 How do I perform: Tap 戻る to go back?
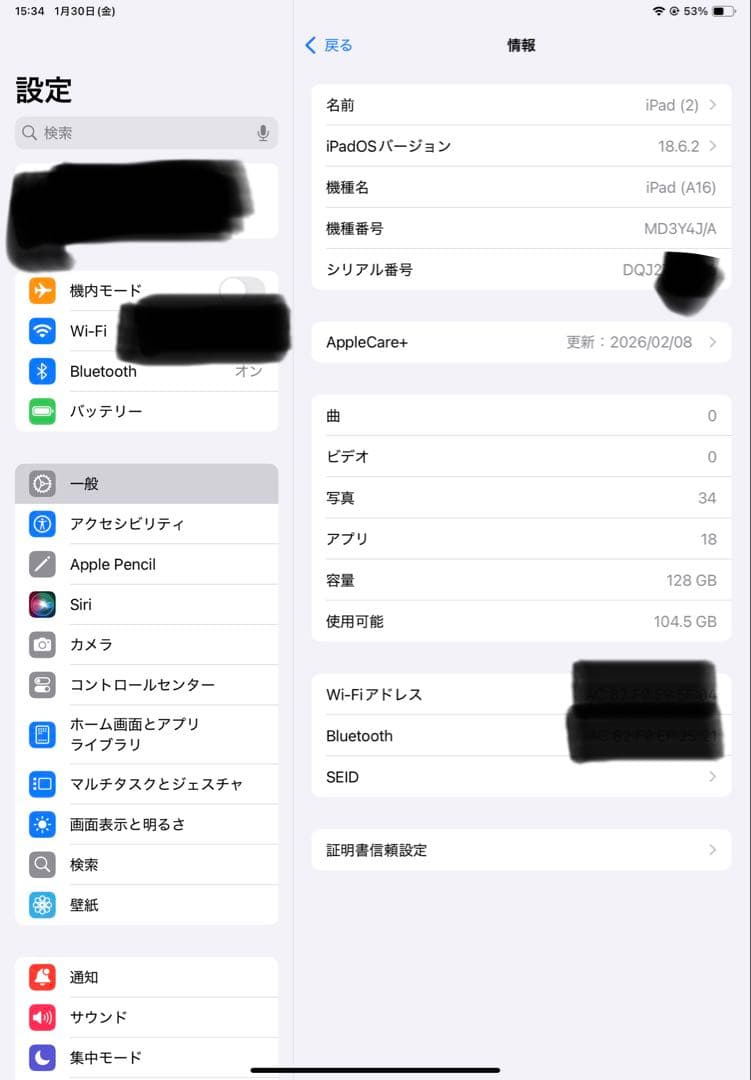328,45
